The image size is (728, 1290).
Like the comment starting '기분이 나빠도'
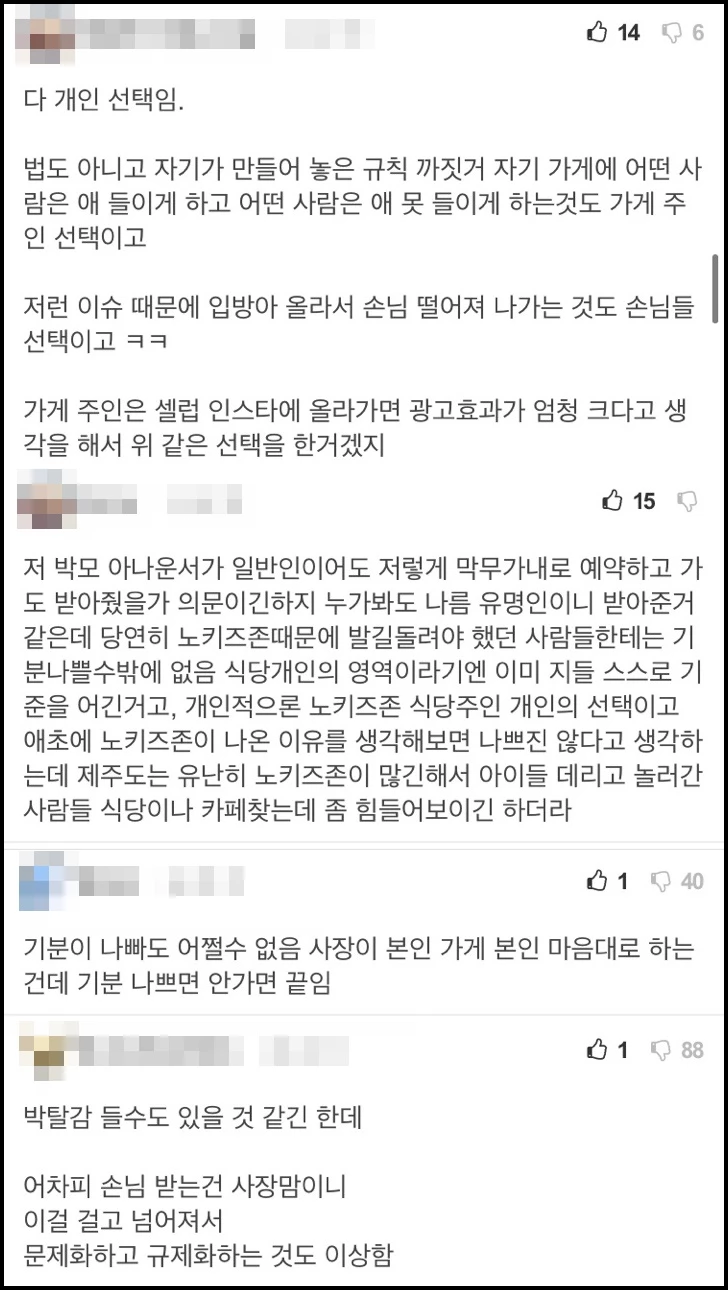597,881
